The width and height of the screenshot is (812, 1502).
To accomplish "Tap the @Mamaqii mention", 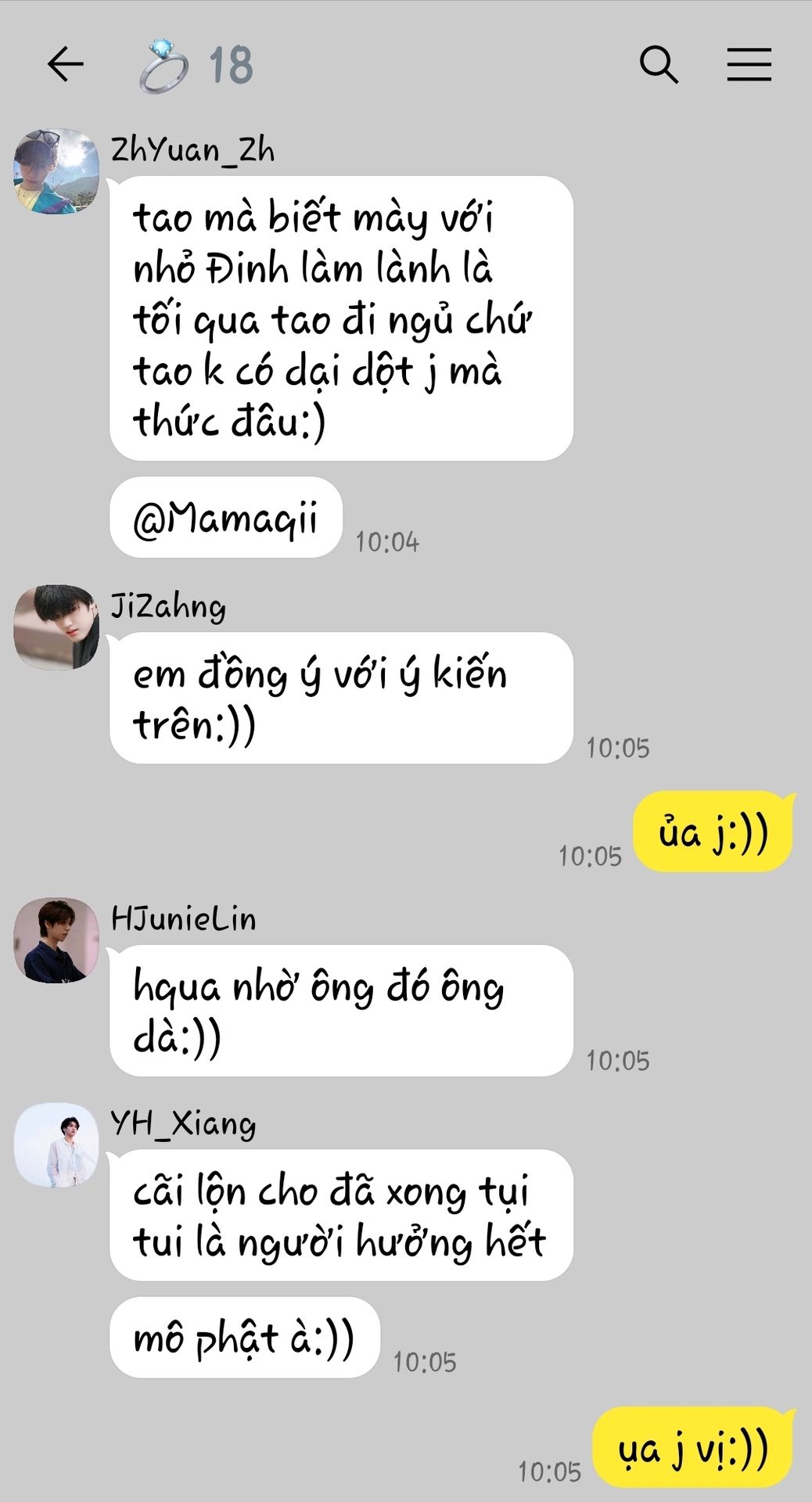I will point(225,518).
